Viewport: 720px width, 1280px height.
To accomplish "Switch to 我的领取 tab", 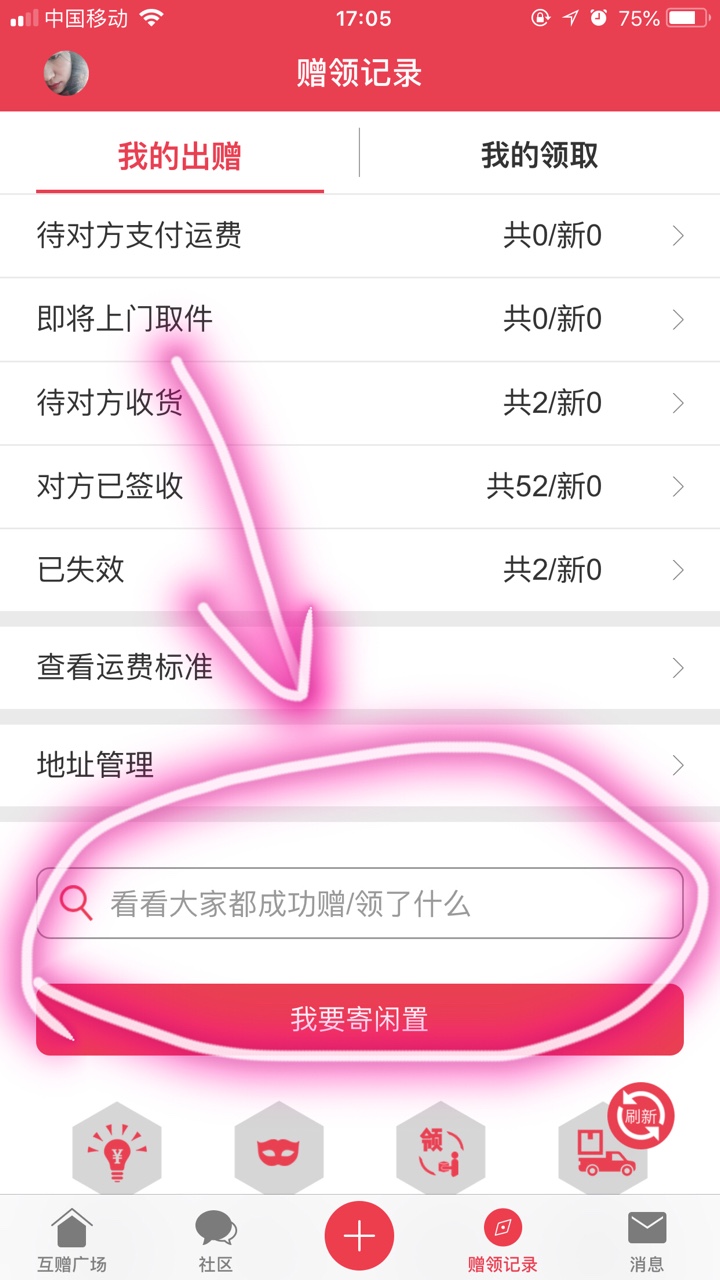I will pyautogui.click(x=540, y=155).
